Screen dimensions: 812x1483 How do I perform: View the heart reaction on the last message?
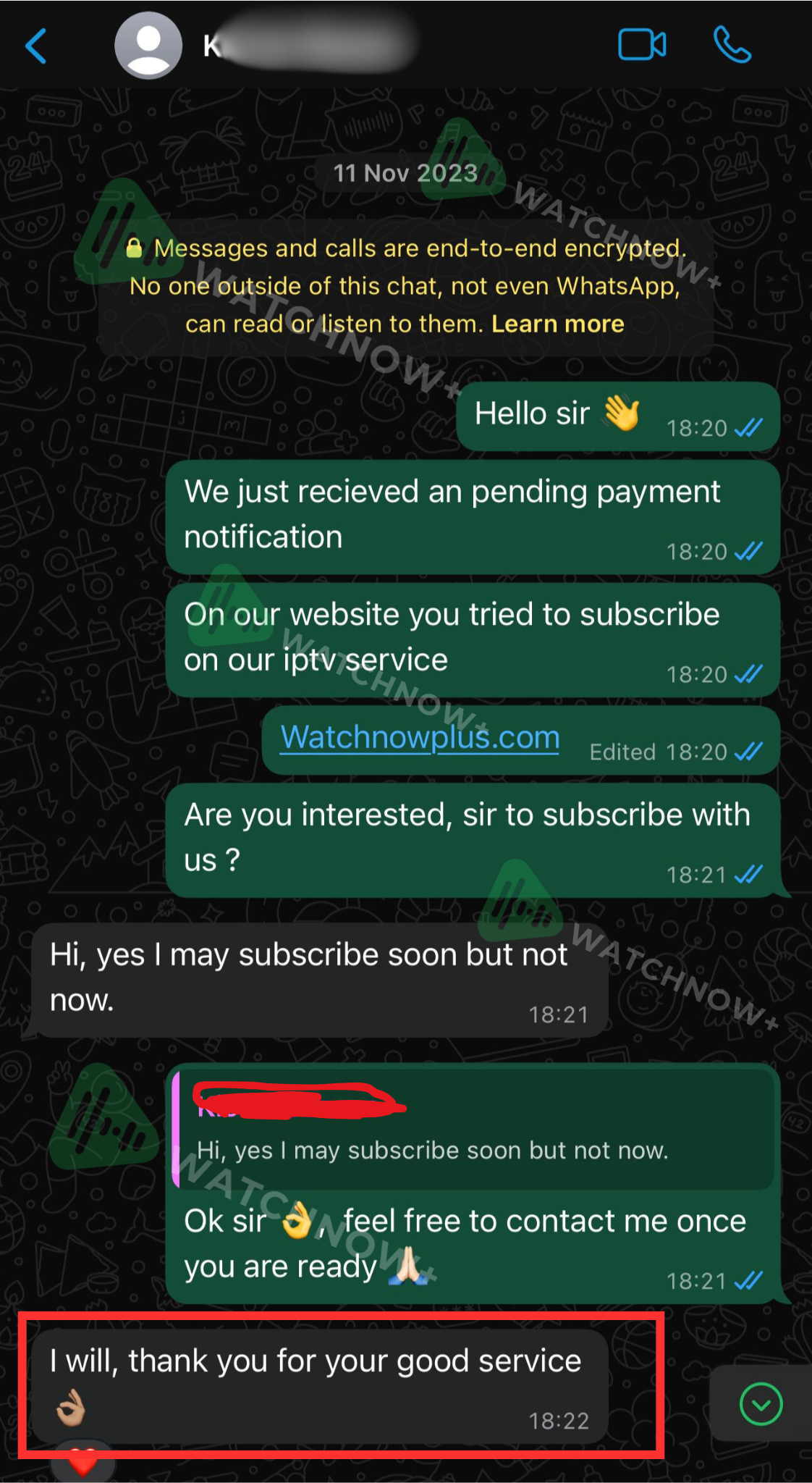tap(83, 1463)
